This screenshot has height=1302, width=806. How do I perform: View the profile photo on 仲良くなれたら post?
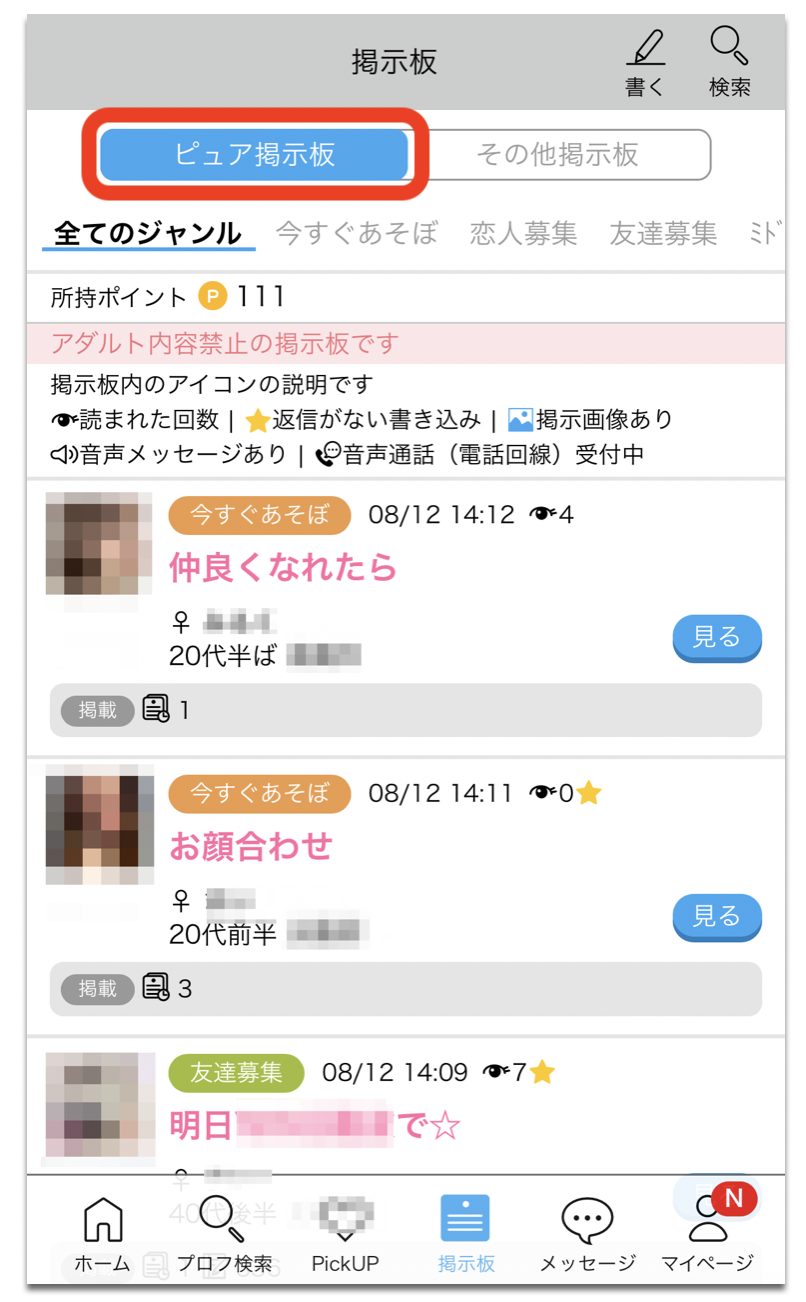(x=99, y=544)
